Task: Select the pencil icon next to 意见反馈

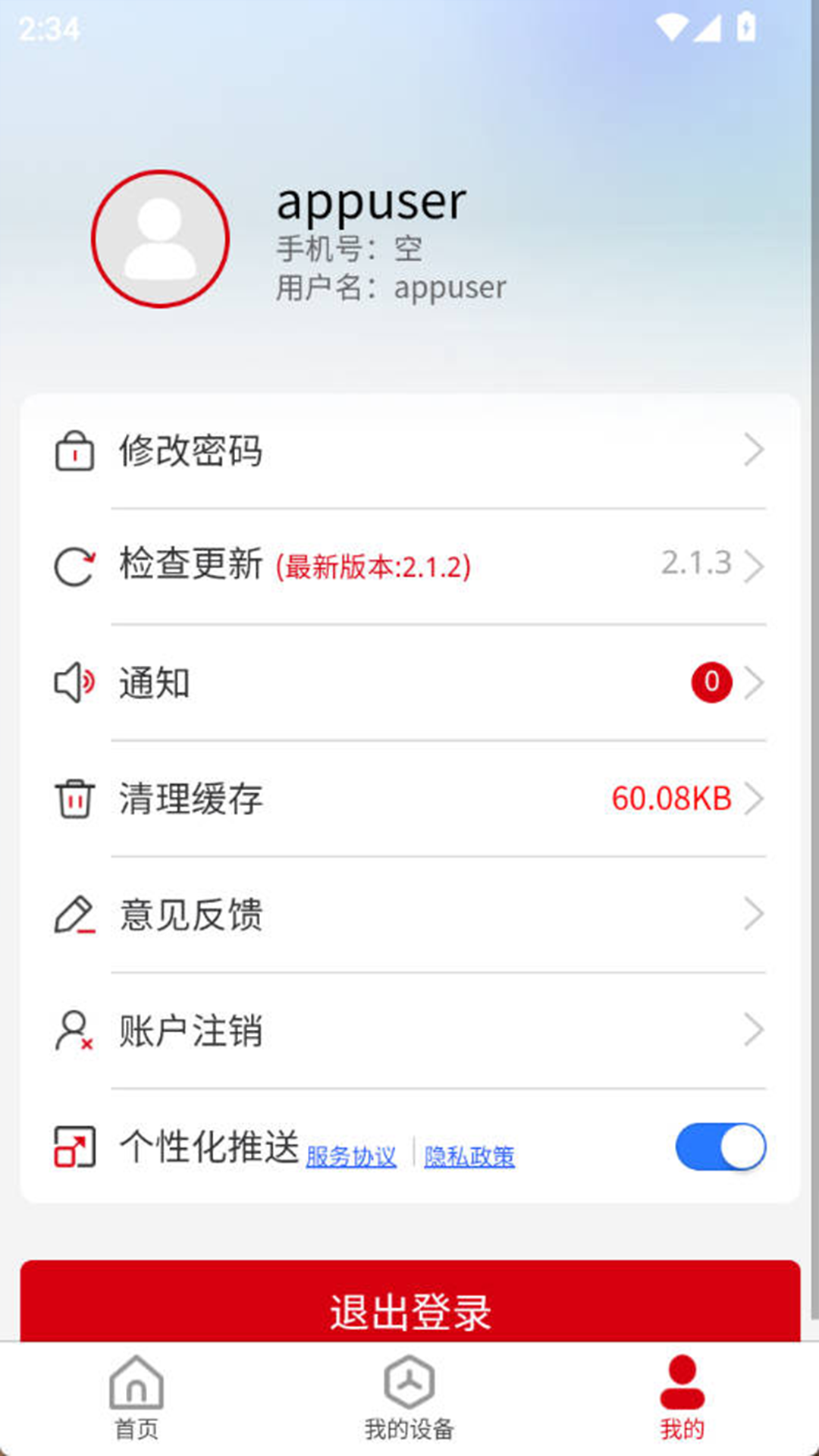Action: 74,914
